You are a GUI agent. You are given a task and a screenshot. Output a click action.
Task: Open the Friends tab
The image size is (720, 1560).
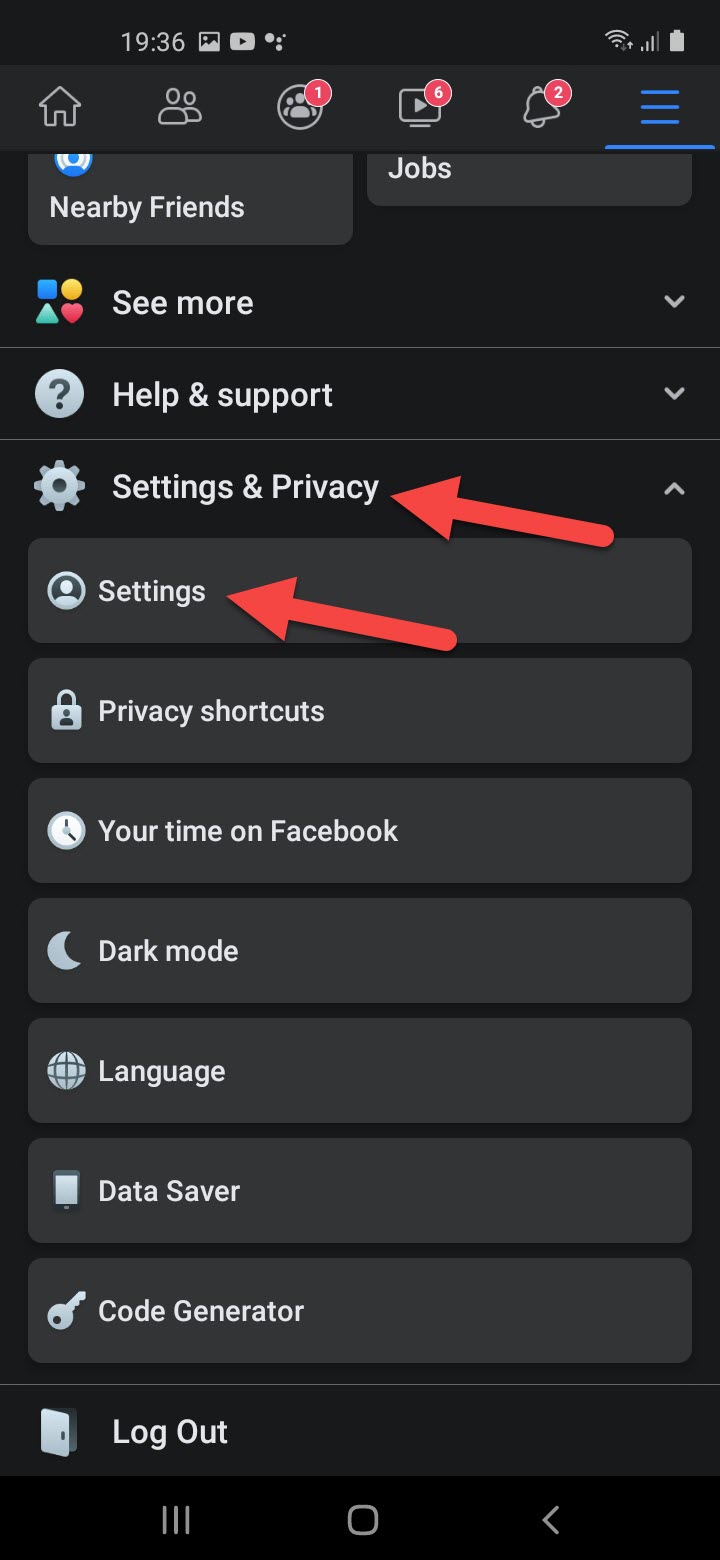point(180,108)
